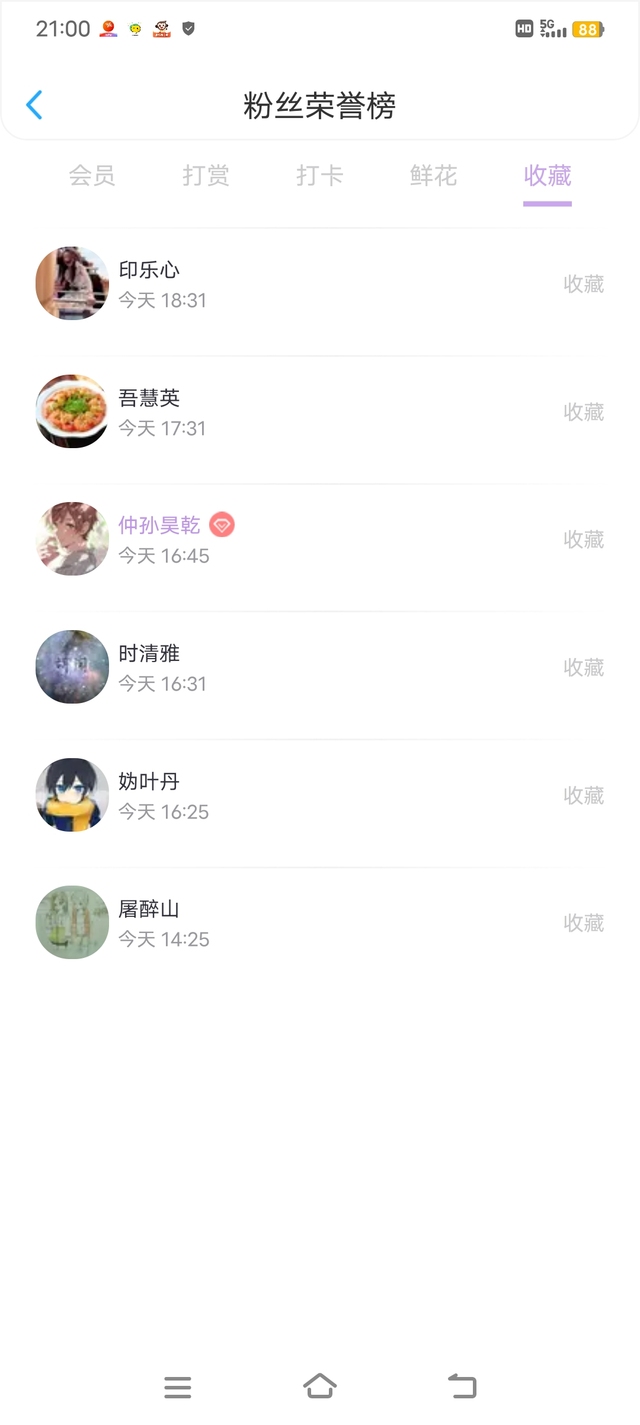Tap the system home button
Viewport: 640px width, 1425px height.
[x=320, y=1386]
